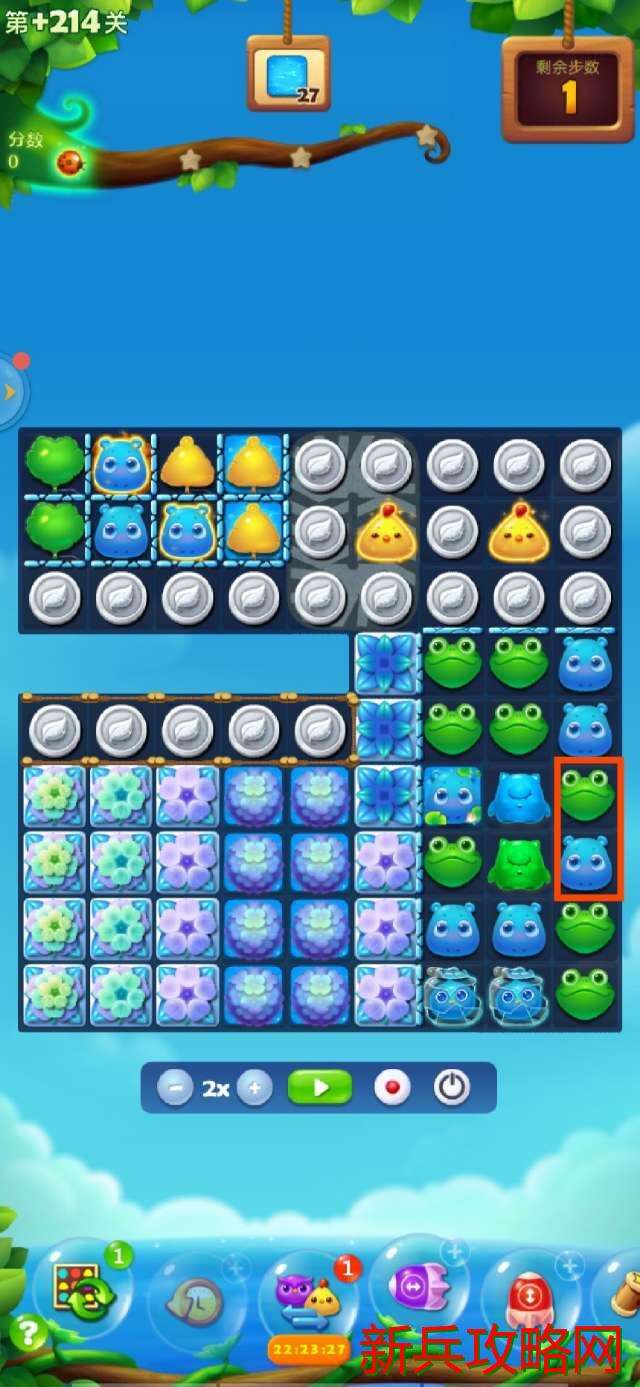Use the board shuffle booster
The image size is (640, 1387).
pyautogui.click(x=85, y=1292)
